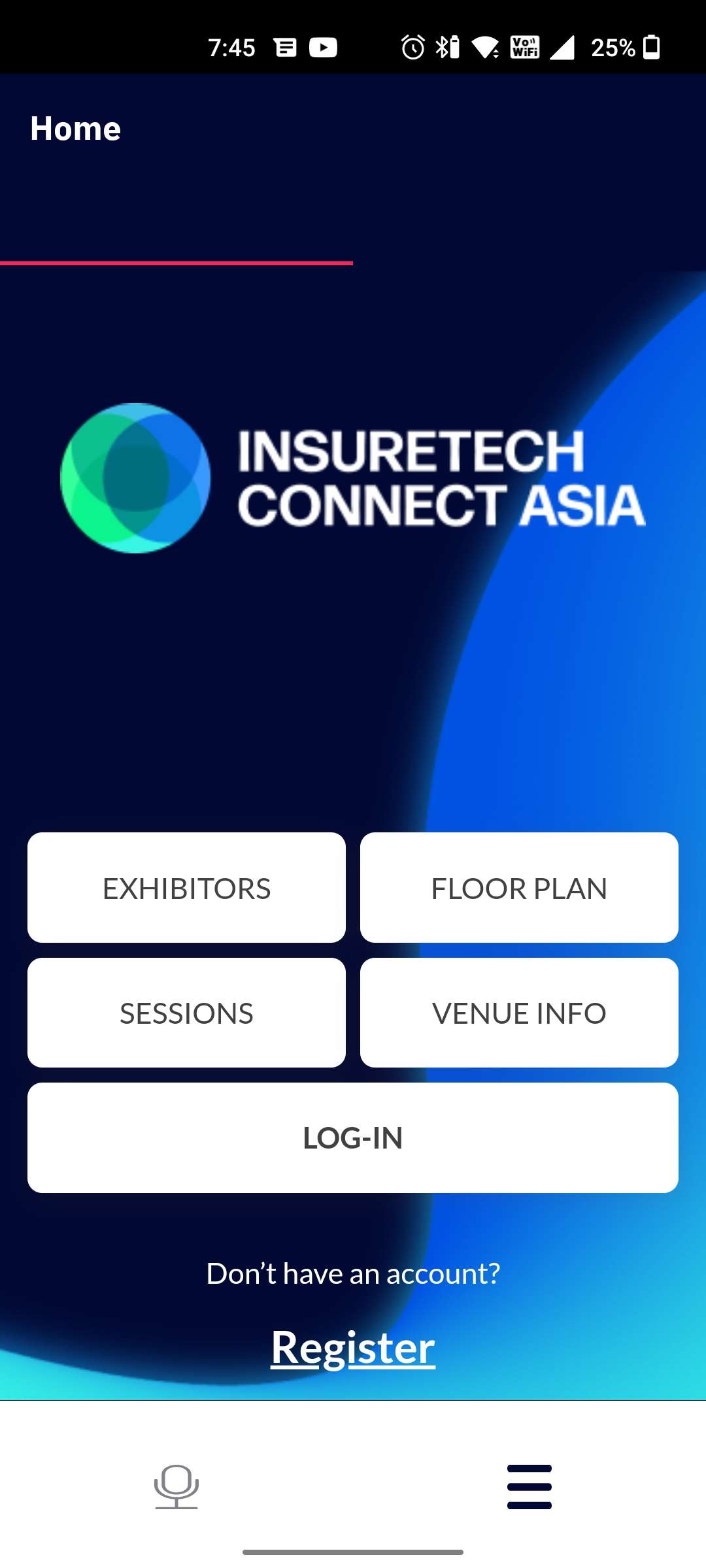Tap the Log-In button
This screenshot has width=706, height=1568.
tap(353, 1137)
